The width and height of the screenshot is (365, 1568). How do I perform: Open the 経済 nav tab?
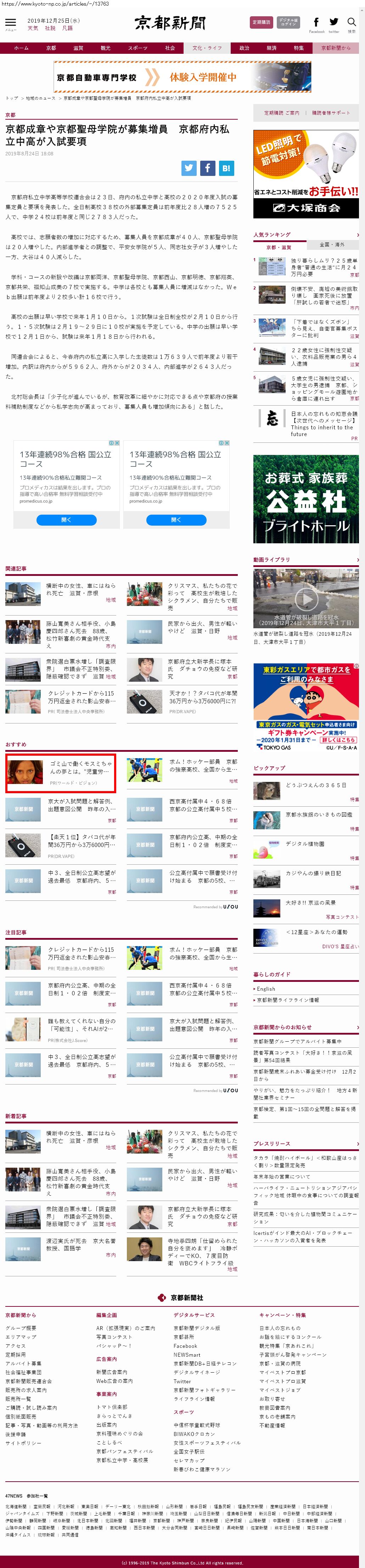coord(272,48)
